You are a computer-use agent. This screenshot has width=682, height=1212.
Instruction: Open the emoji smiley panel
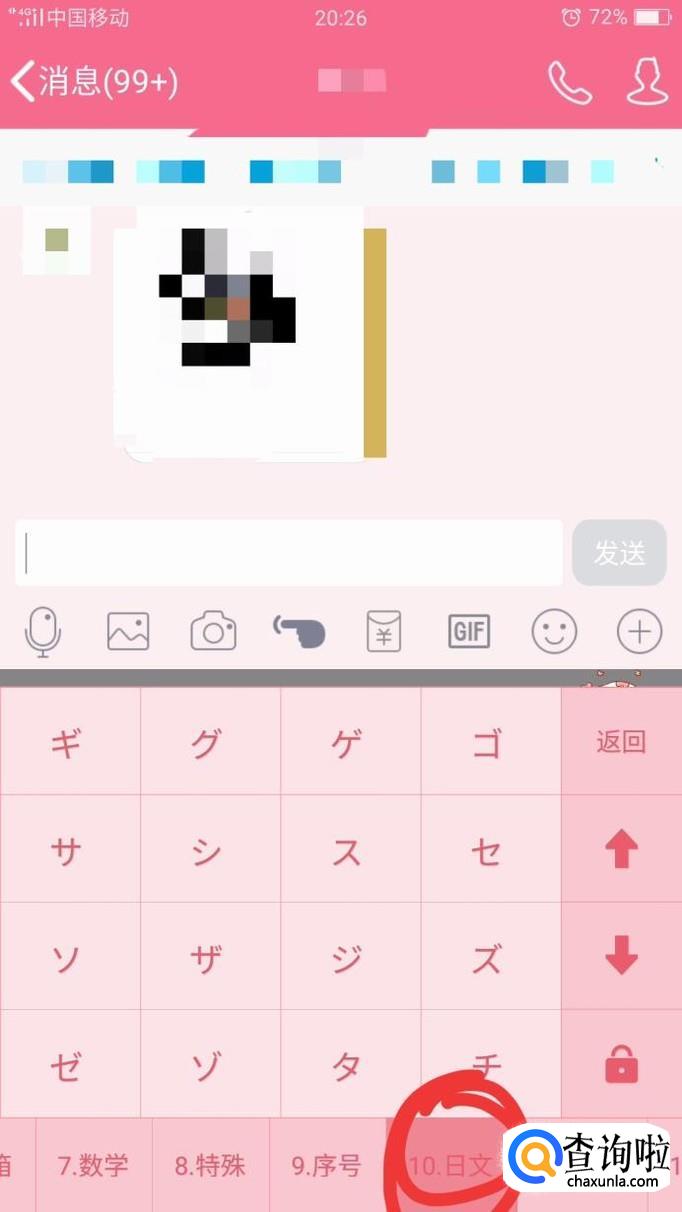554,632
